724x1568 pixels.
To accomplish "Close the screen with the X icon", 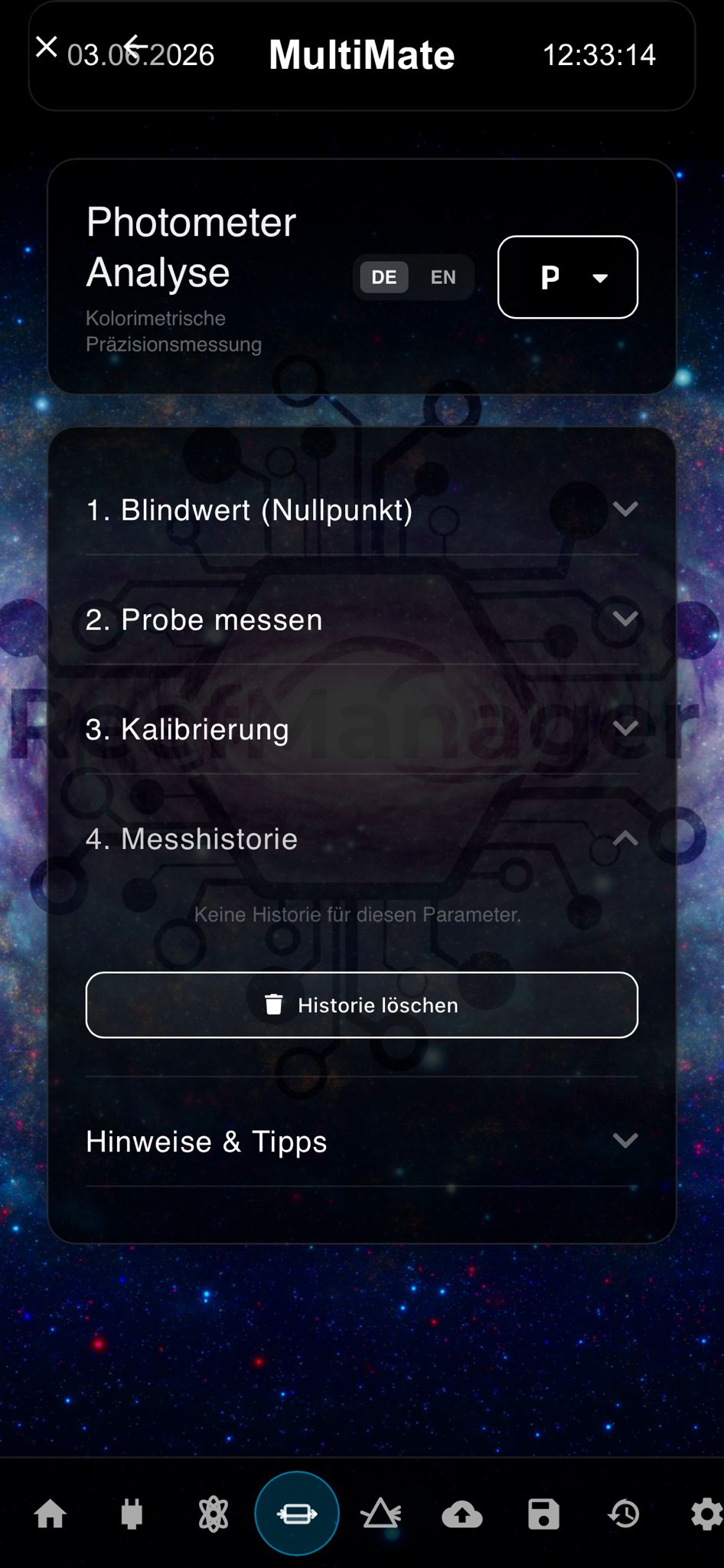I will coord(47,47).
